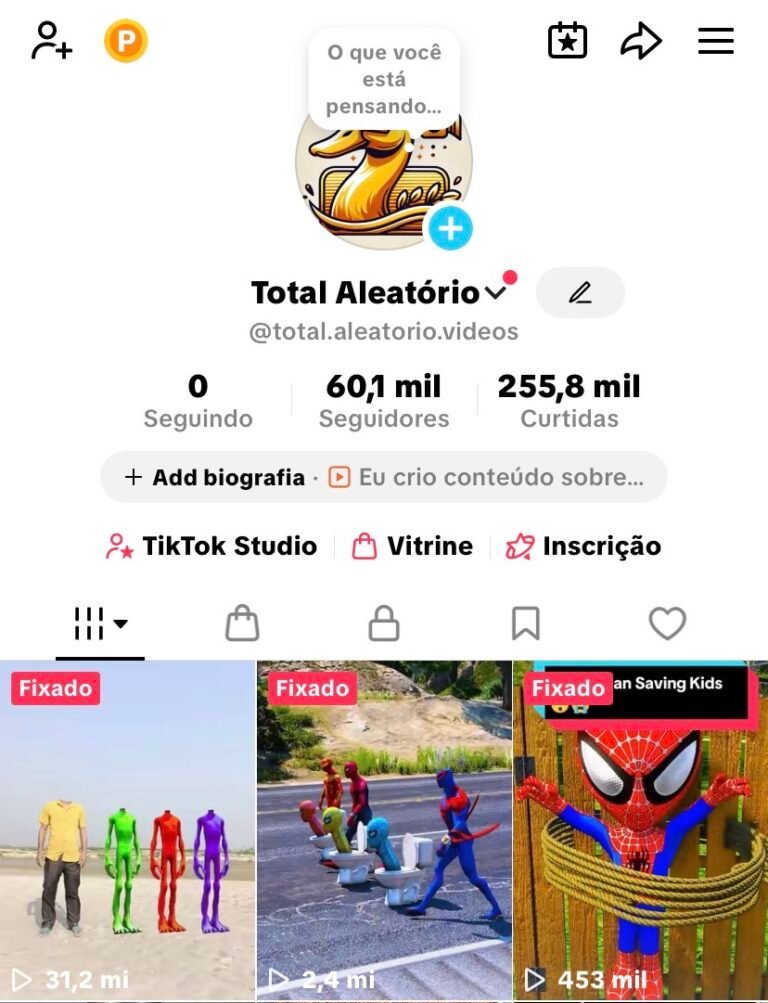Open the pinned video with 31,2 mi views

[x=127, y=830]
